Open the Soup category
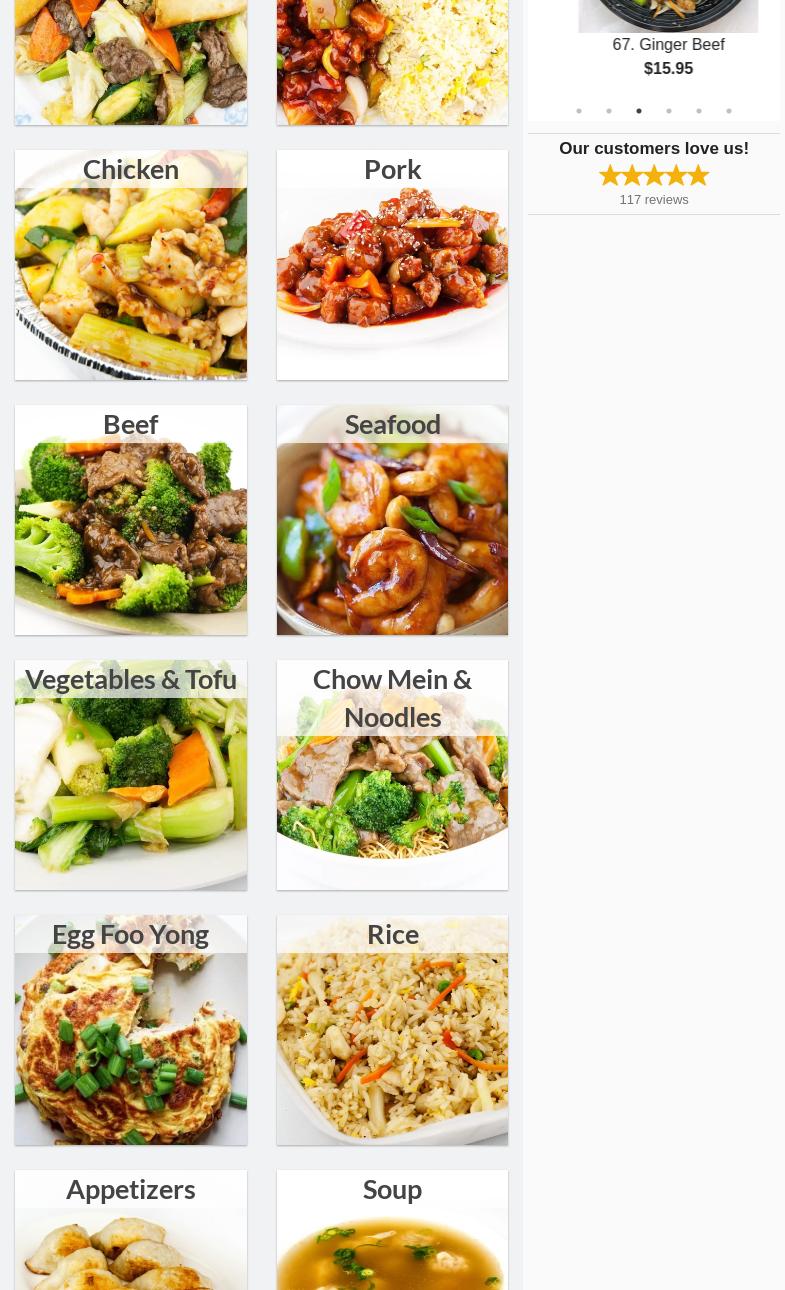785x1290 pixels. (392, 1230)
